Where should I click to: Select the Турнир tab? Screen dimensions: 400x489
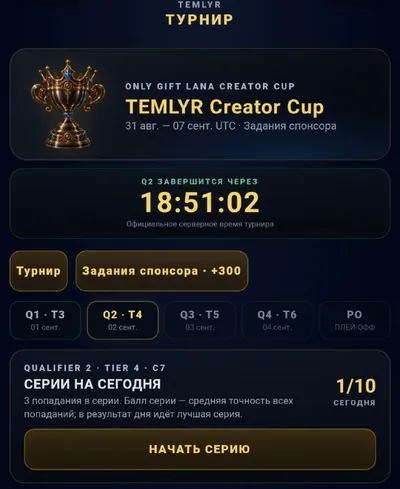click(39, 271)
